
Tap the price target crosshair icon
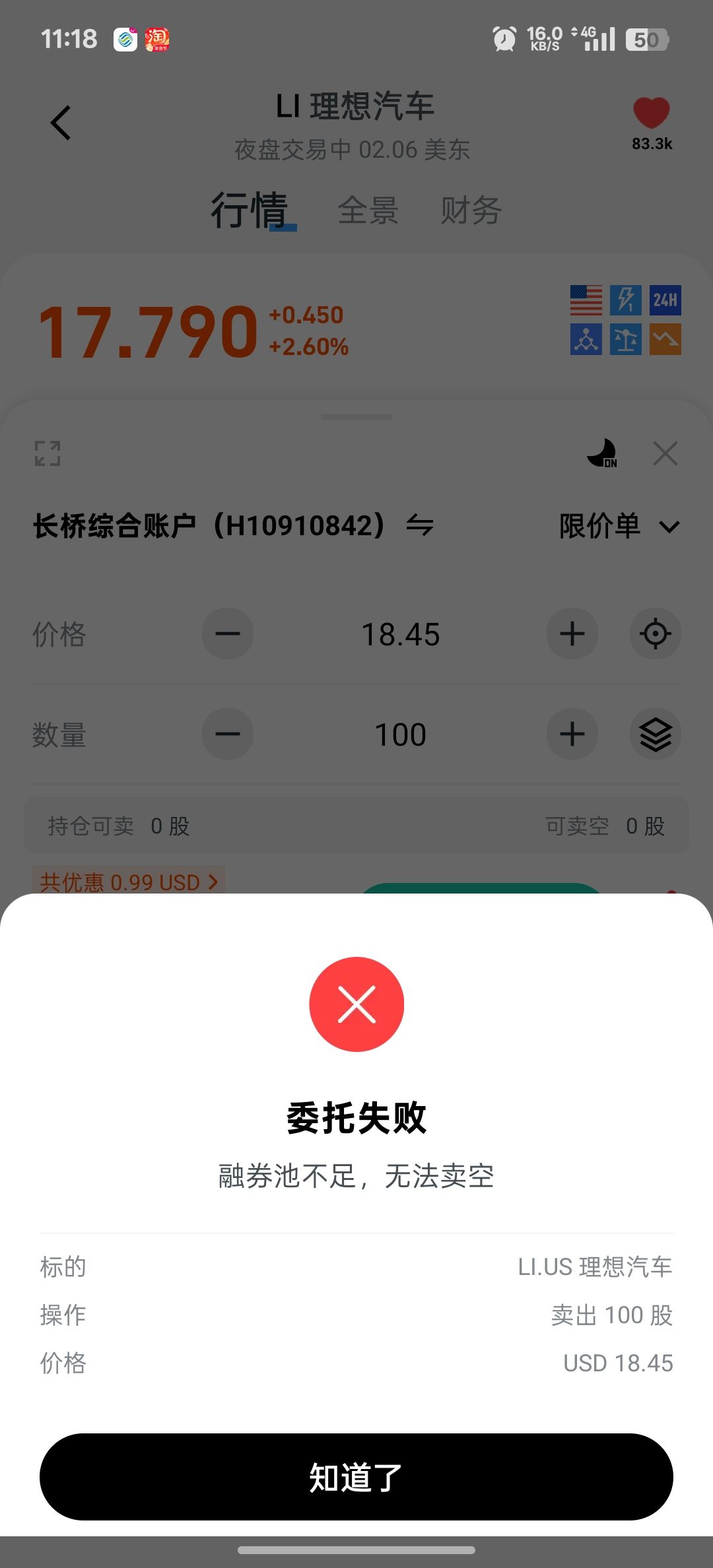click(655, 634)
